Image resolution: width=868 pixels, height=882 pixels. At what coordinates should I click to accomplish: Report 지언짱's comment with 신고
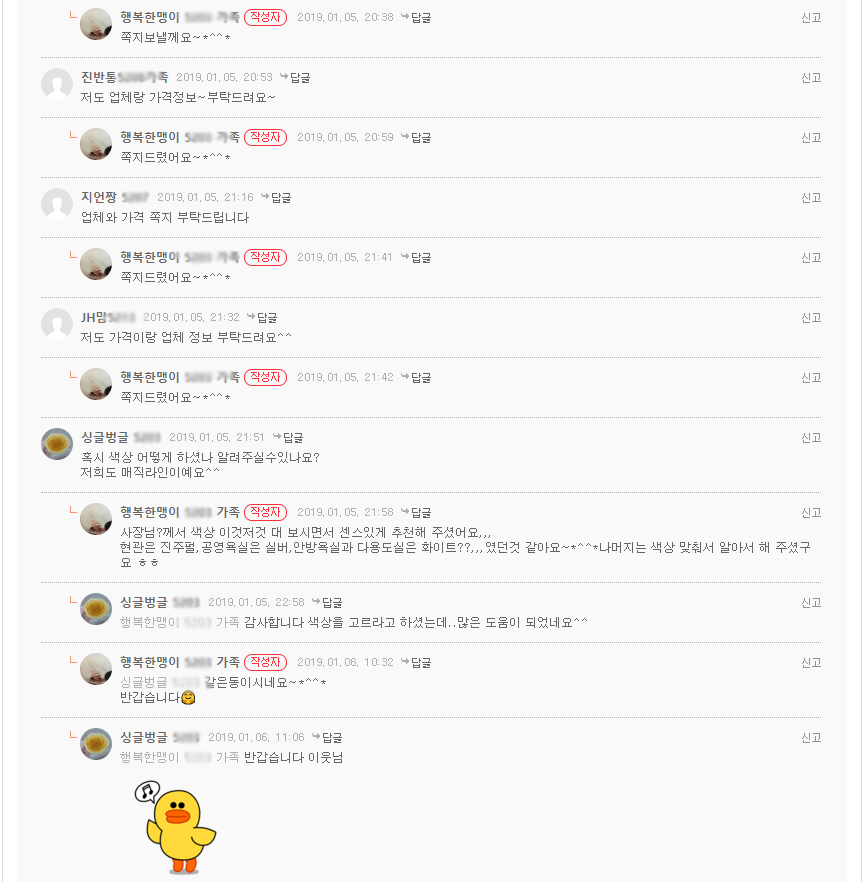(x=811, y=198)
